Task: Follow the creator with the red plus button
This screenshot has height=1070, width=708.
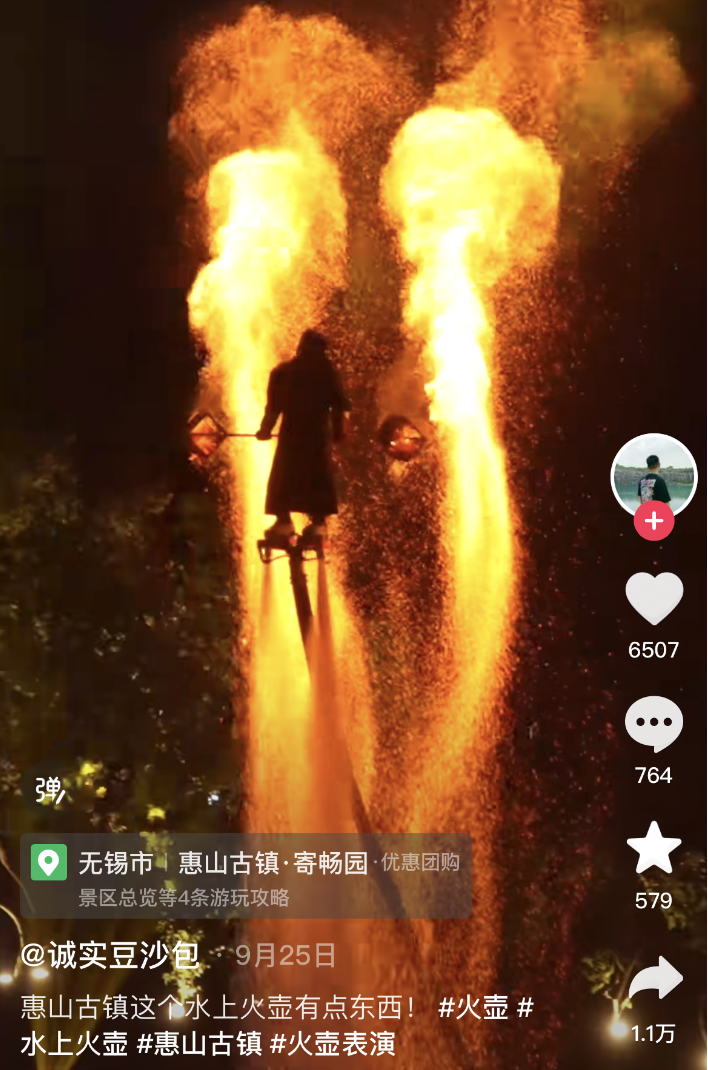Action: pos(653,521)
